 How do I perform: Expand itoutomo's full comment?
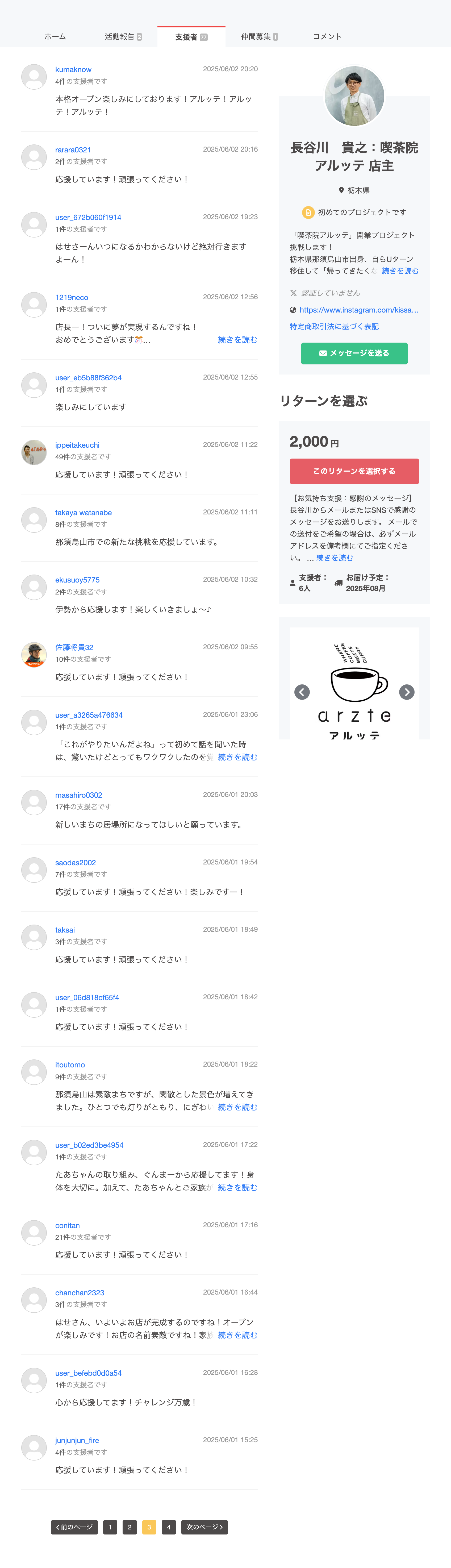pyautogui.click(x=237, y=1107)
